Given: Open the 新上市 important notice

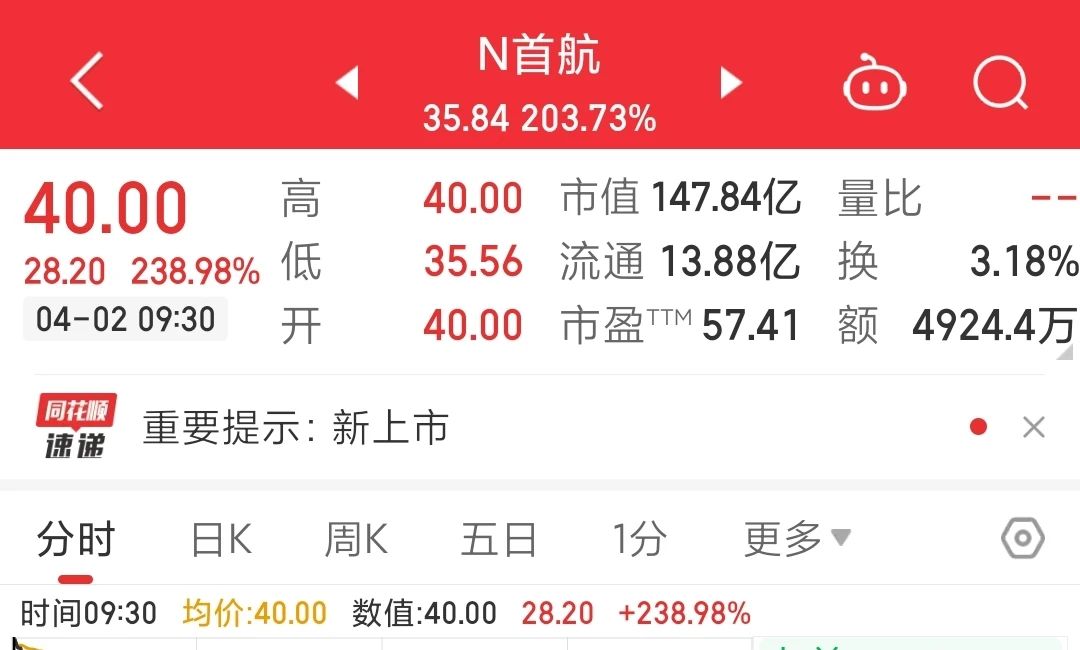Looking at the screenshot, I should (296, 428).
